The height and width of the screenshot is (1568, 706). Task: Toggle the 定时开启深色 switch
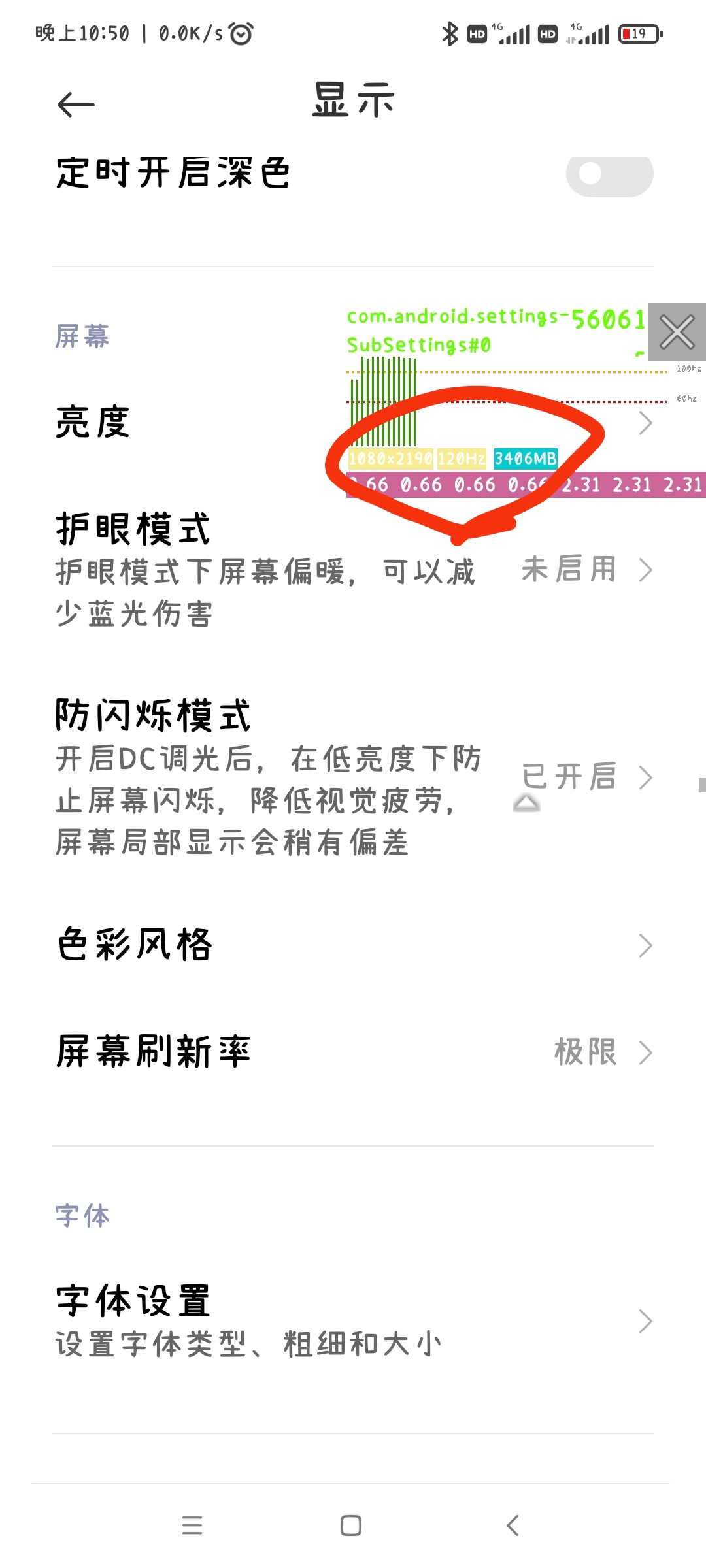point(609,174)
